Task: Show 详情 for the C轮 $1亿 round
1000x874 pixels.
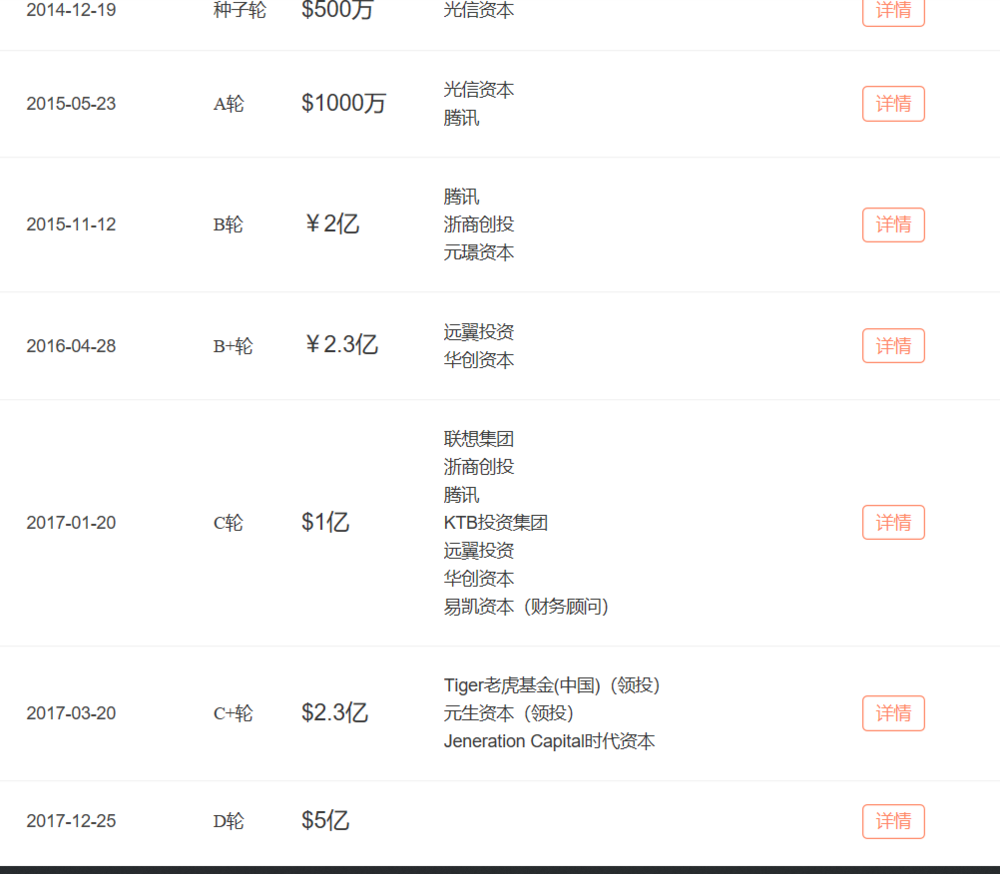Action: (893, 523)
